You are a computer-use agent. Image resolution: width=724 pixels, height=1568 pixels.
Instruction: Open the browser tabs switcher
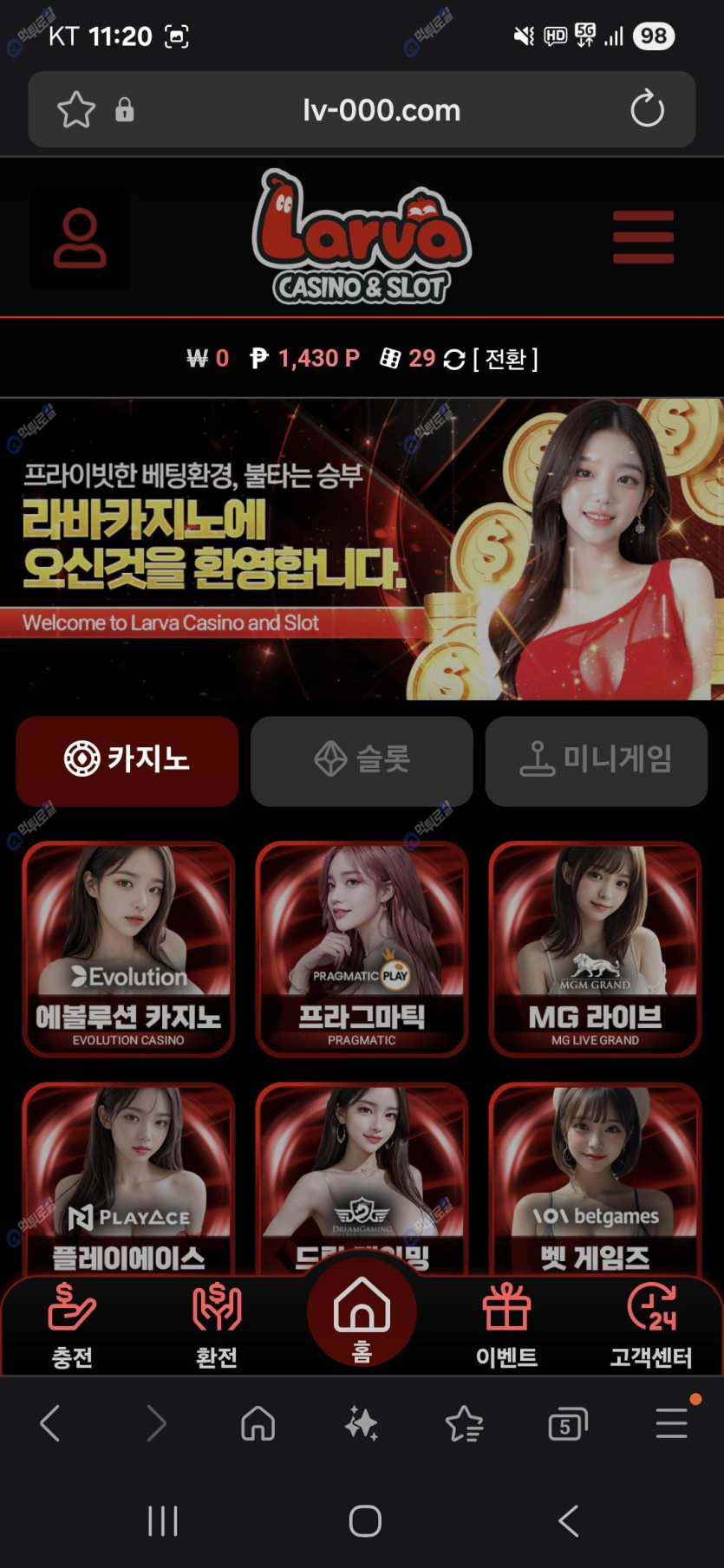tap(567, 1424)
